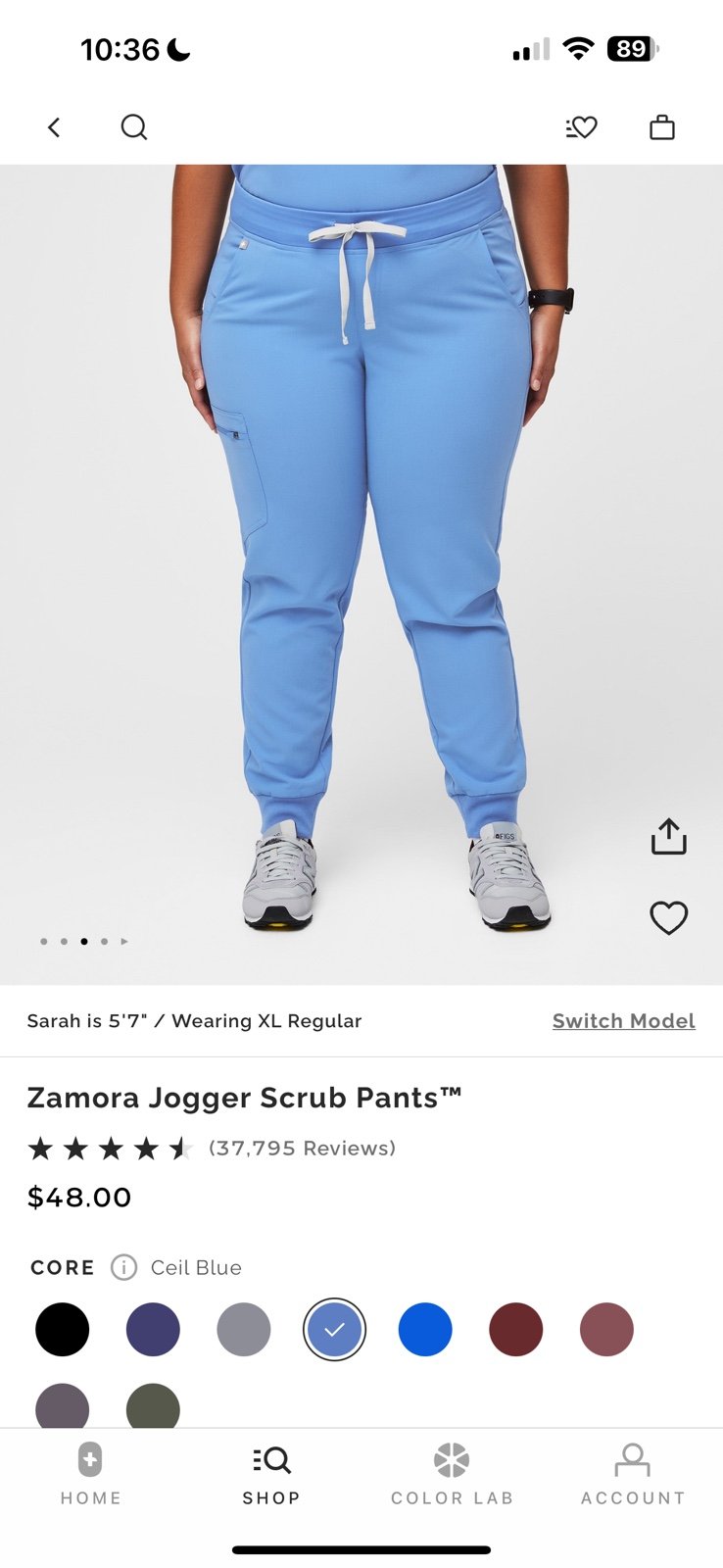Open search from the top bar
723x1568 pixels.
point(134,127)
